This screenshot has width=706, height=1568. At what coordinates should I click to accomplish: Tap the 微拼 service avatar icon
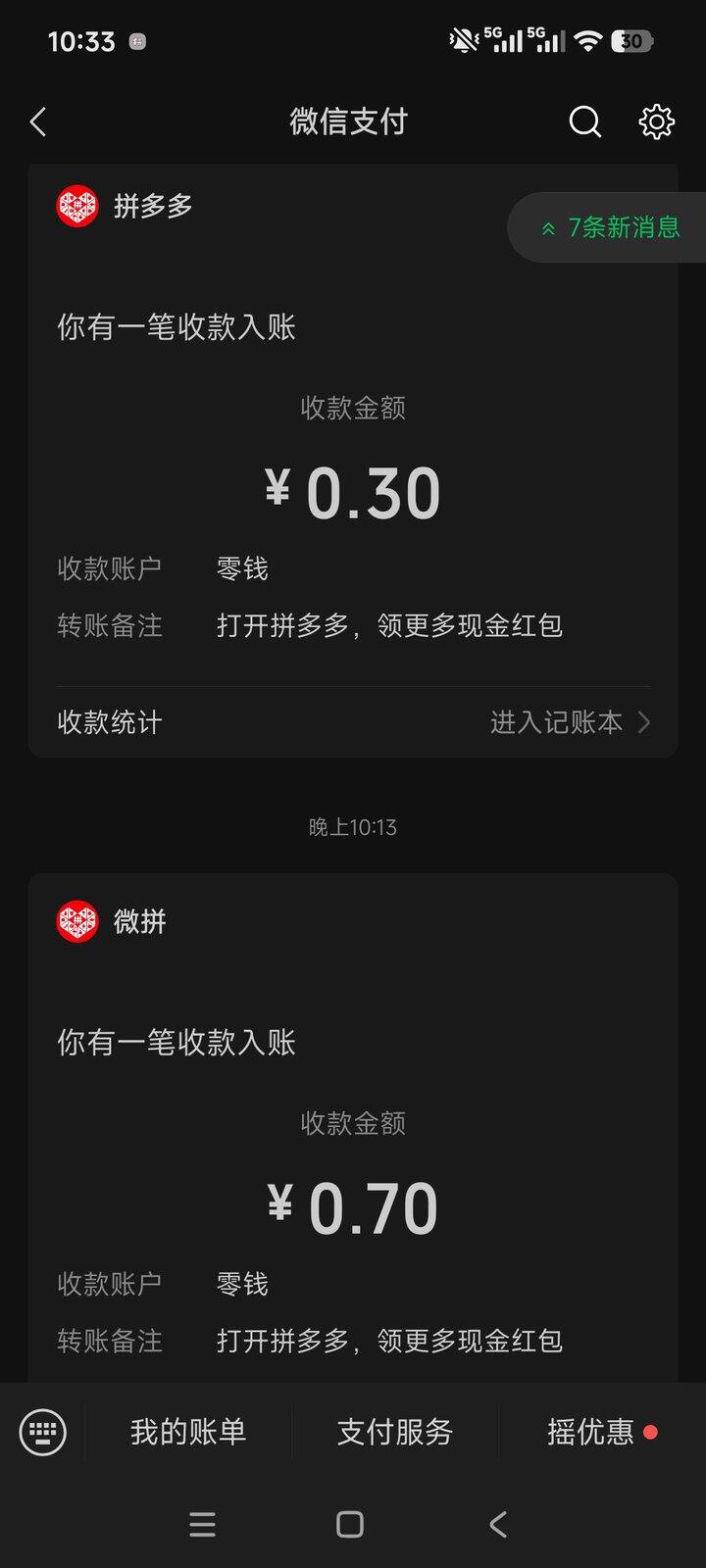[77, 922]
